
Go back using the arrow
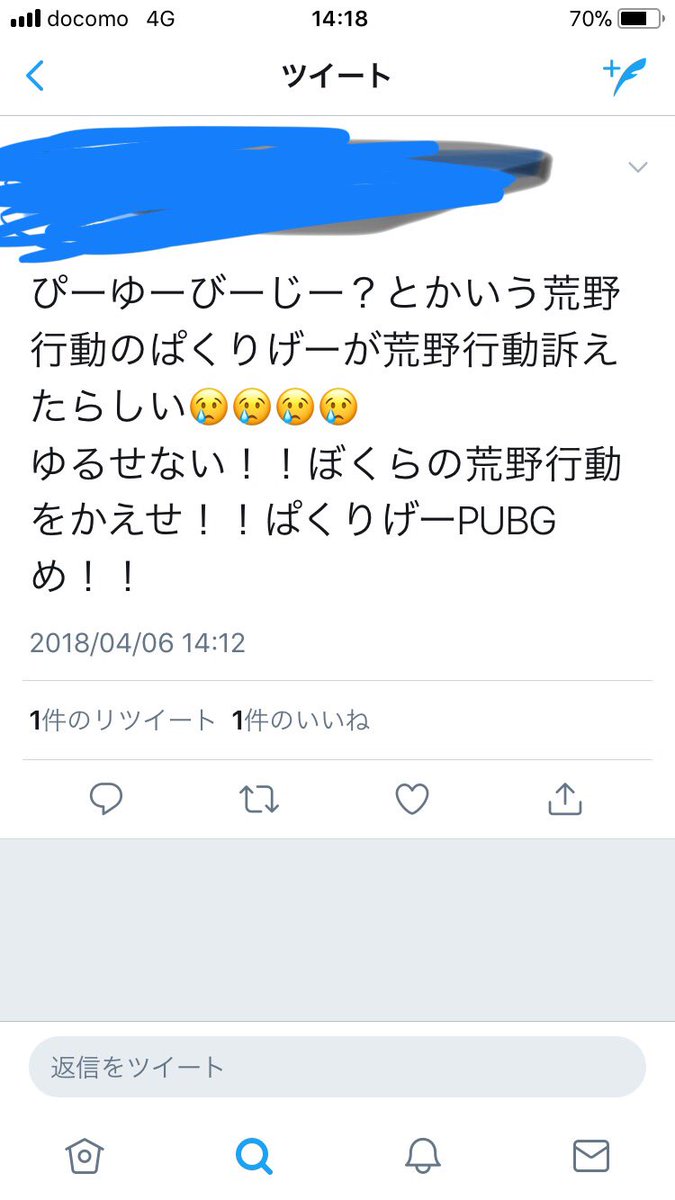click(x=36, y=76)
